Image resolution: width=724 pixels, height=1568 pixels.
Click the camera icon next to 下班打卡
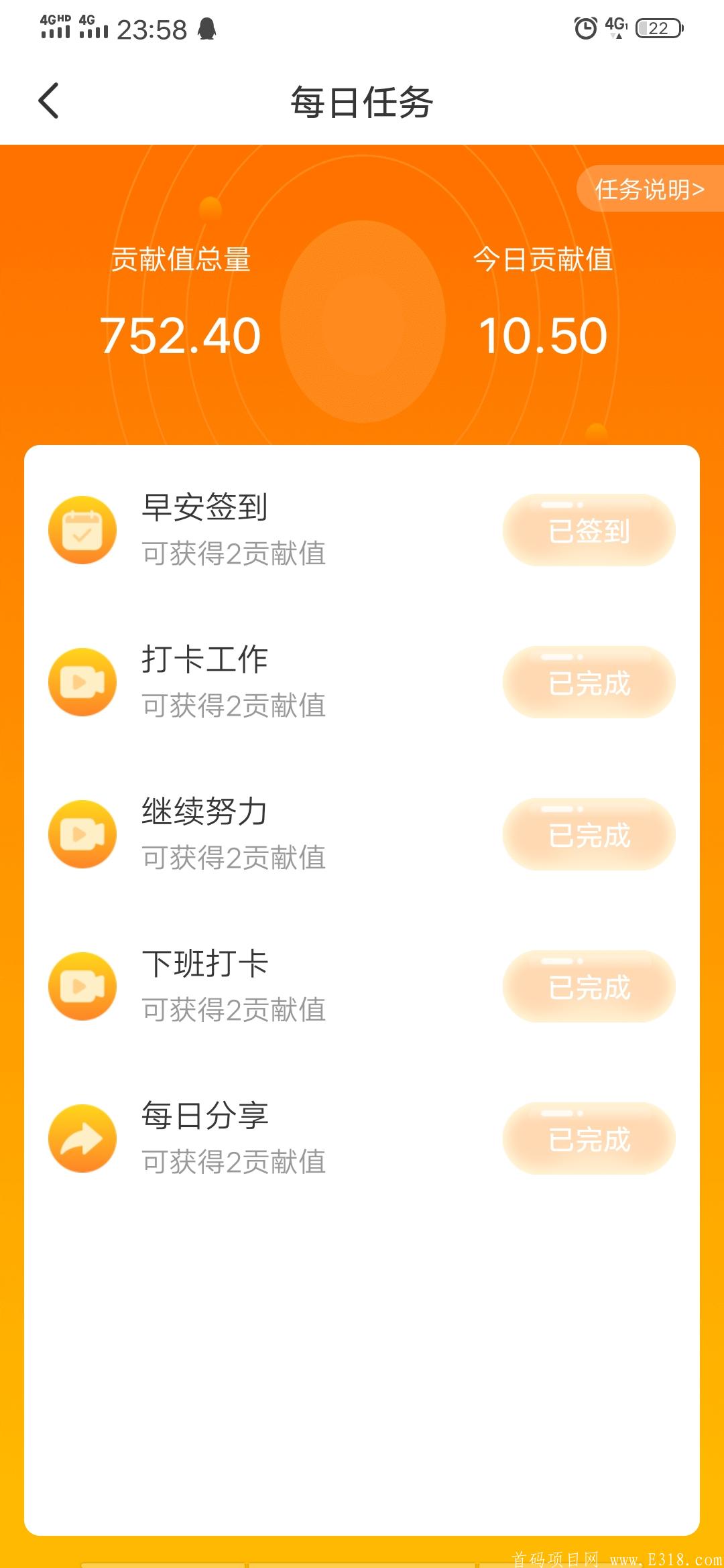point(82,986)
